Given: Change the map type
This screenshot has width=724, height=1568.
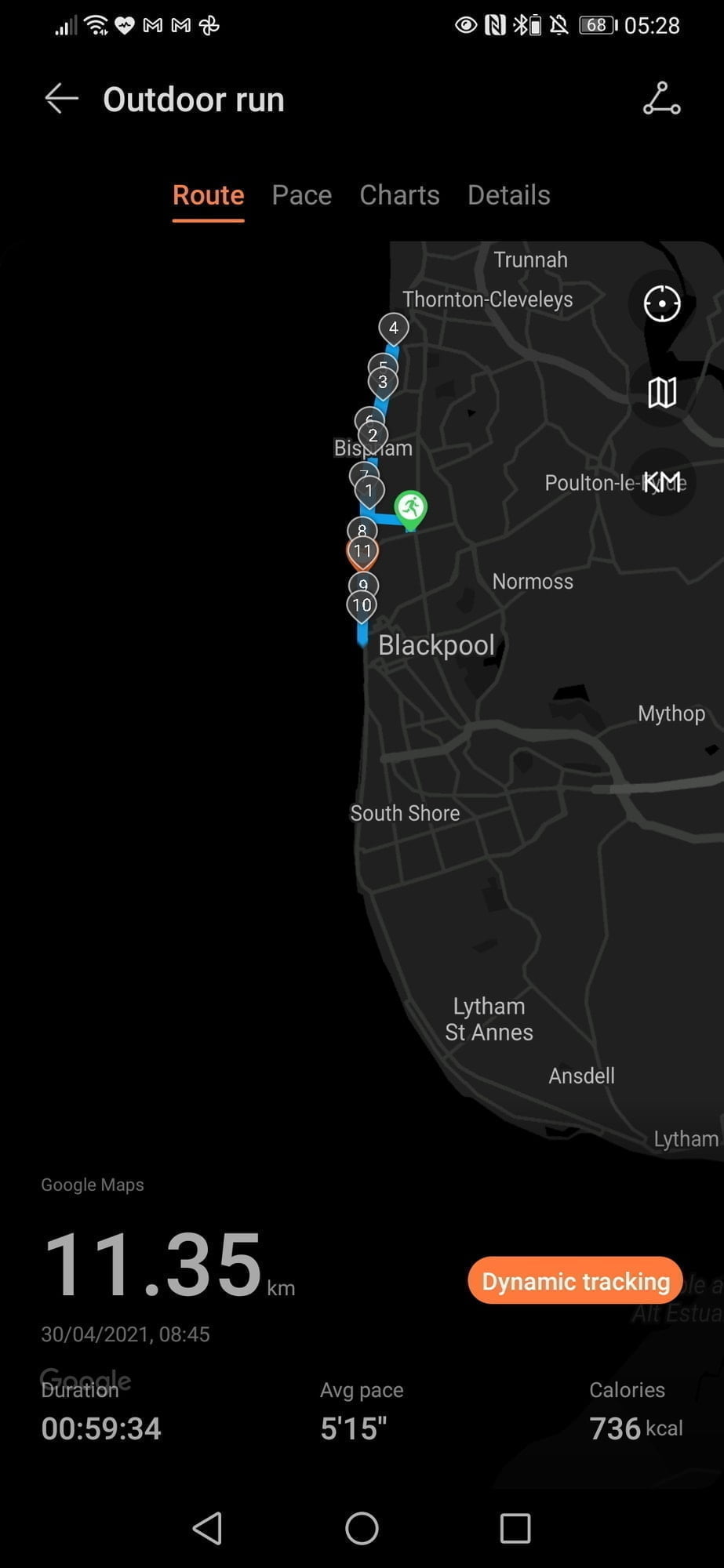Looking at the screenshot, I should pos(661,392).
